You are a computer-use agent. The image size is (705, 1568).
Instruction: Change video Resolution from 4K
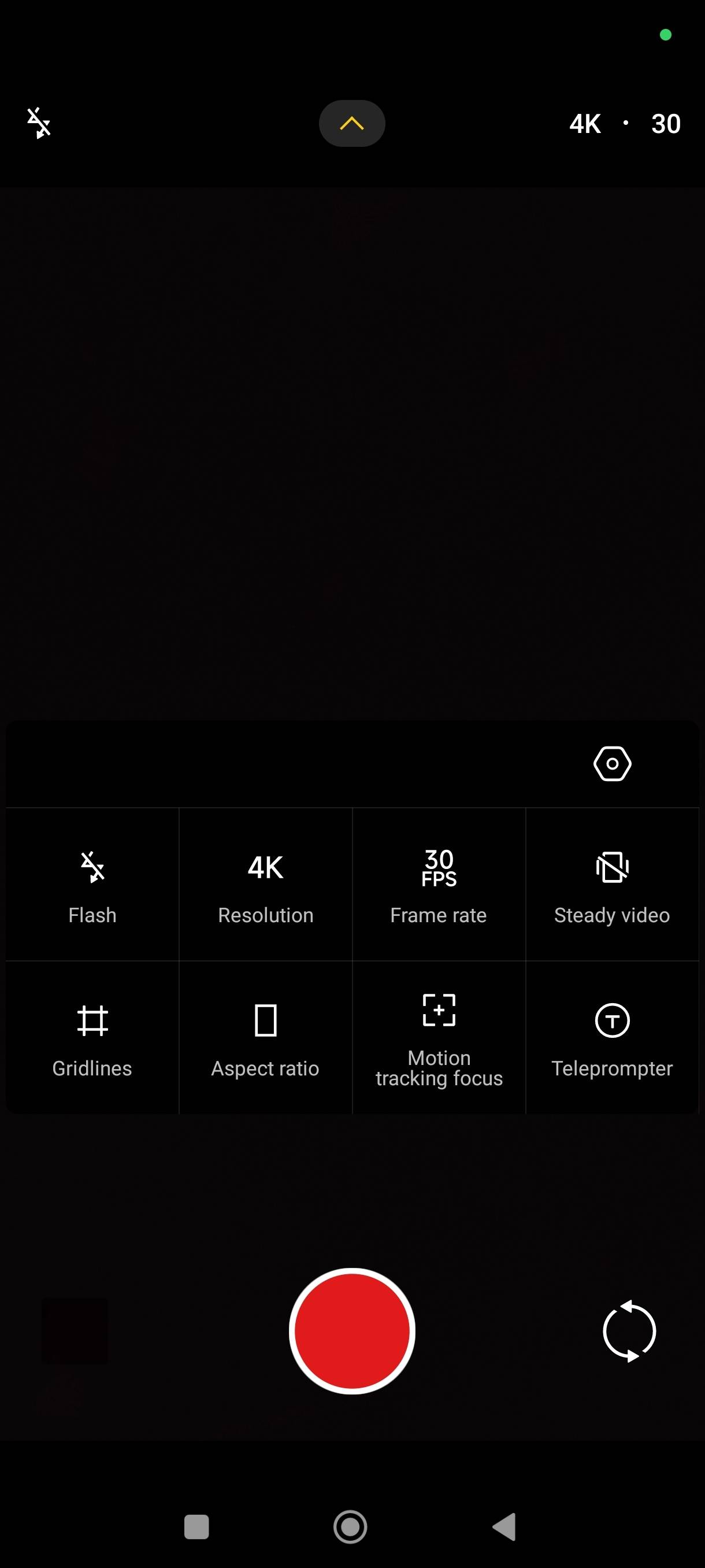266,885
